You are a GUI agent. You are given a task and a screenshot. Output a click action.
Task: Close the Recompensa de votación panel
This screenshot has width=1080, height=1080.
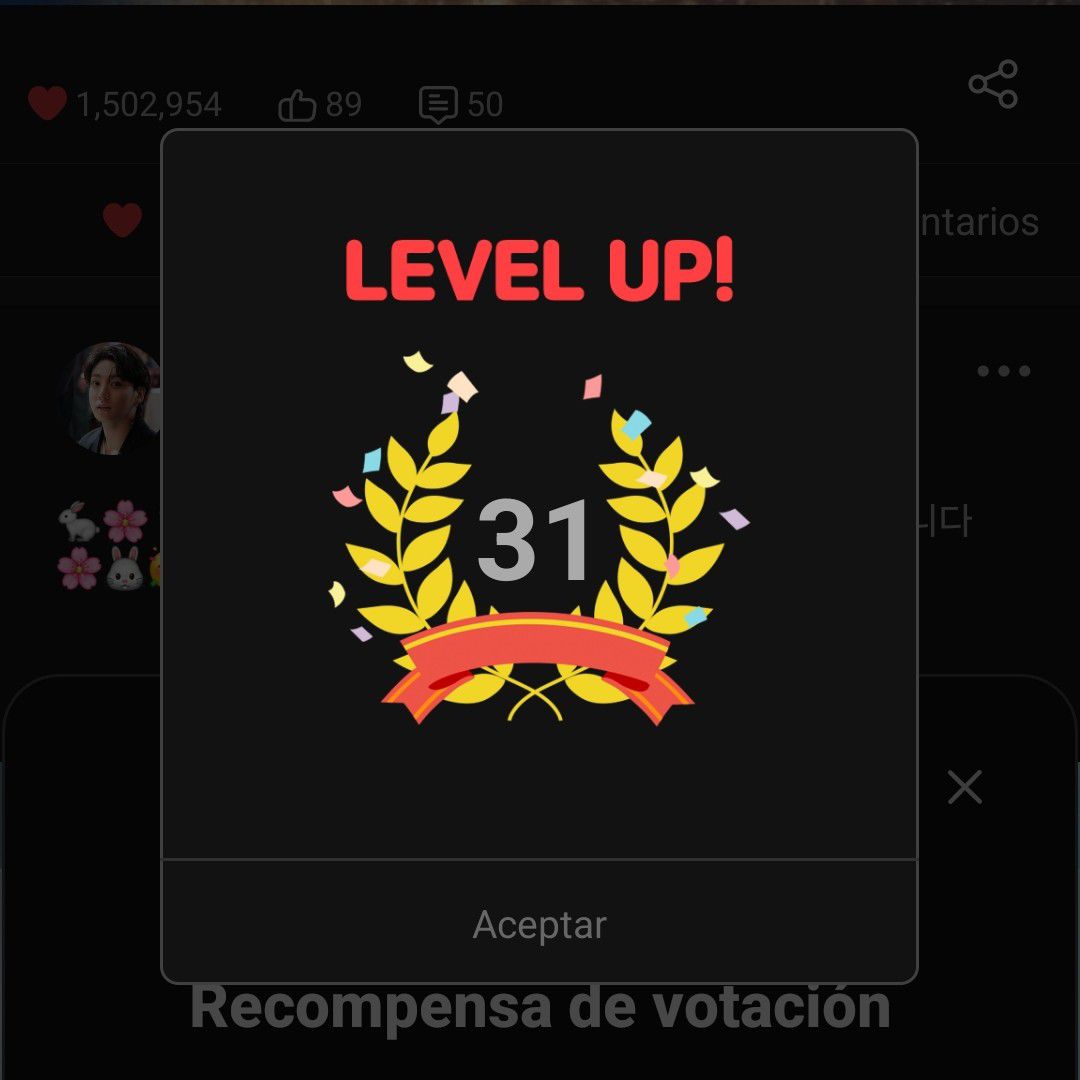tap(964, 788)
